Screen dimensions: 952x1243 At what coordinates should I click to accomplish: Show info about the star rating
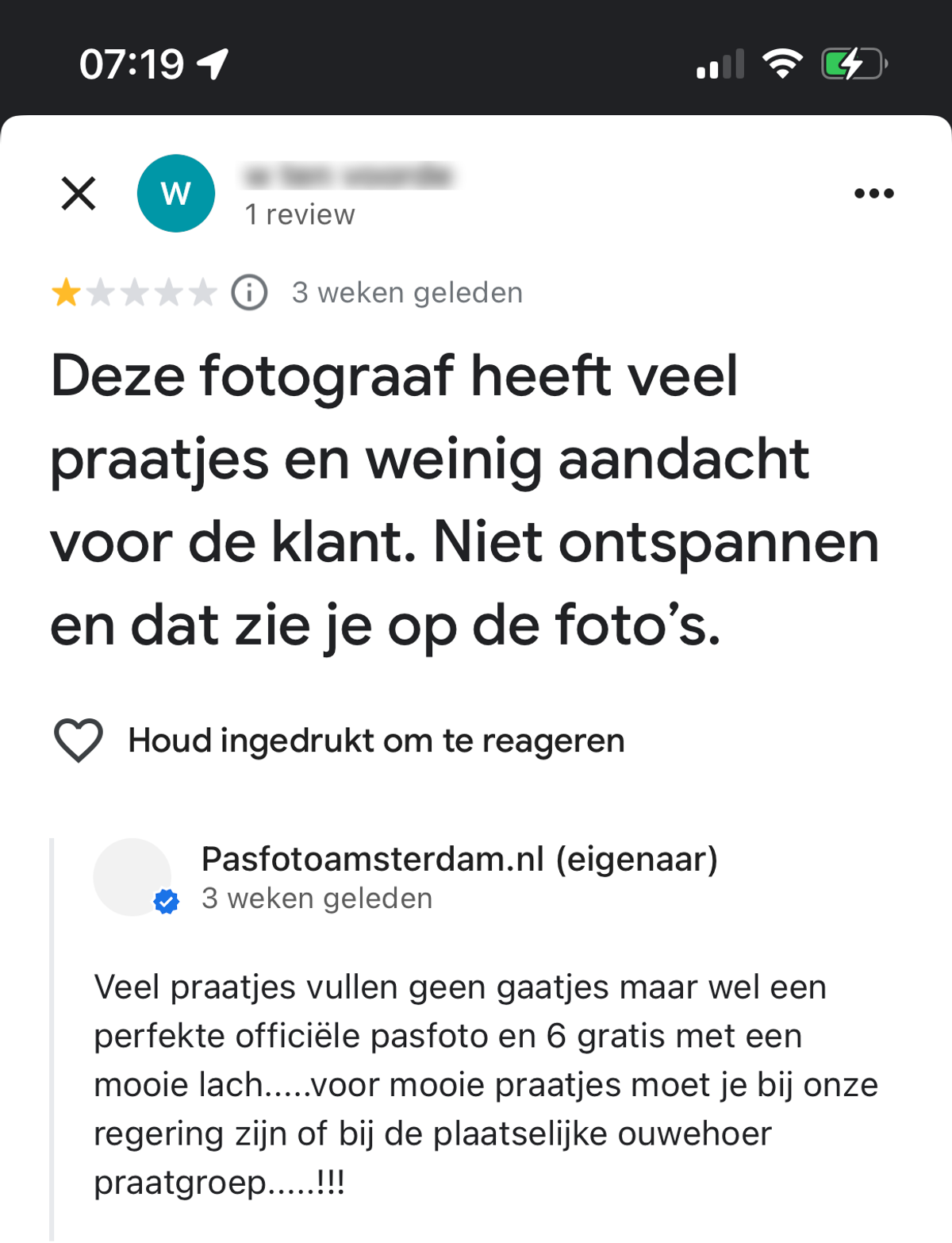pyautogui.click(x=249, y=293)
